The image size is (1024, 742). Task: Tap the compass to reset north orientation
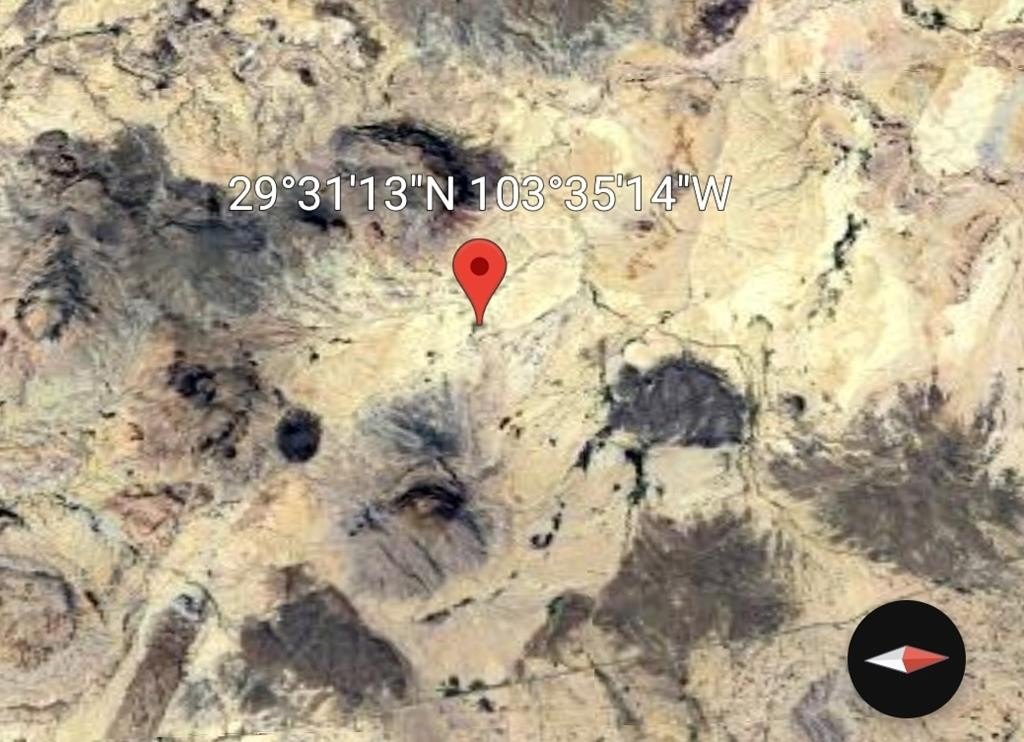[x=906, y=659]
